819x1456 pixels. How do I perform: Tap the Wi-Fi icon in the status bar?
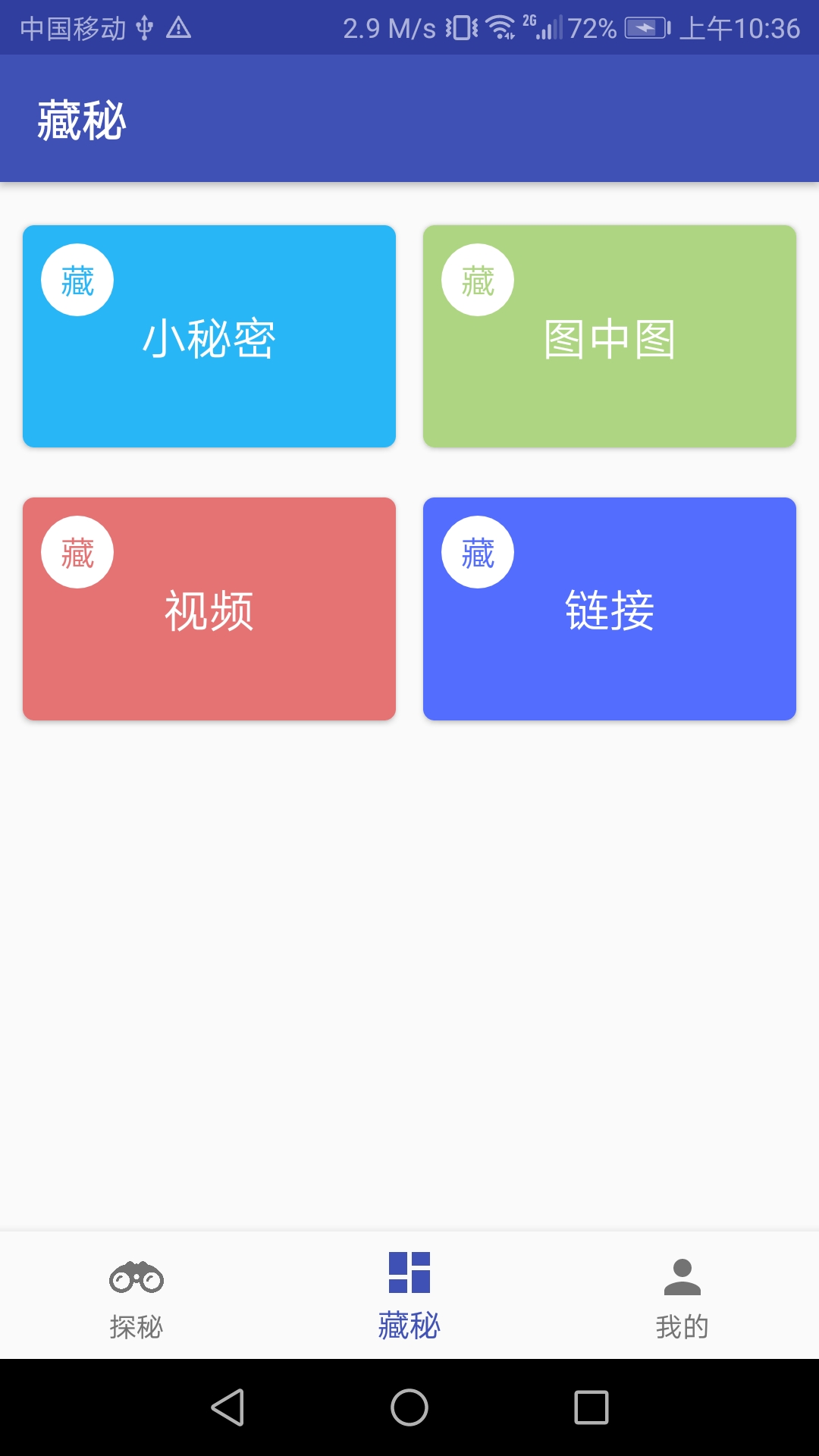500,27
